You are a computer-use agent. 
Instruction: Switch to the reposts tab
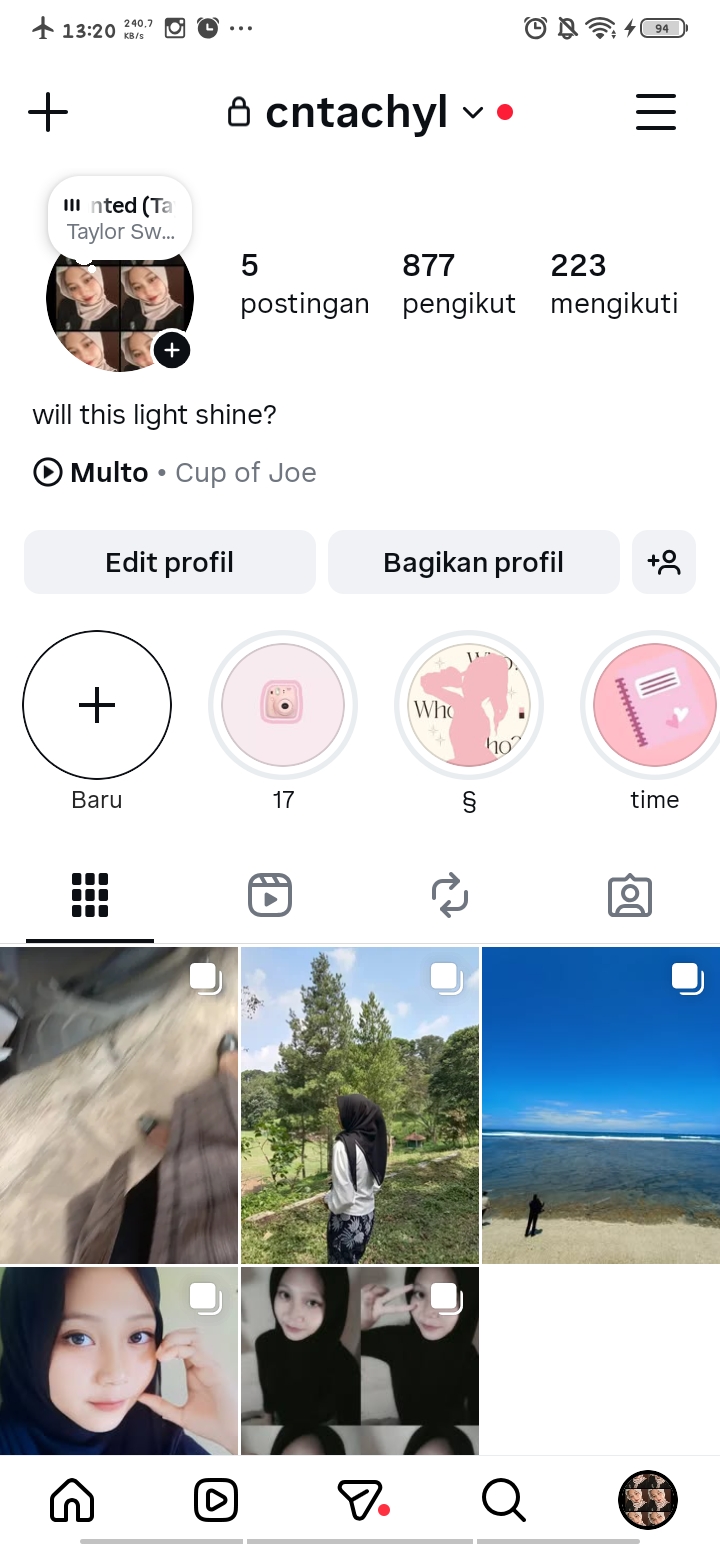[x=450, y=895]
